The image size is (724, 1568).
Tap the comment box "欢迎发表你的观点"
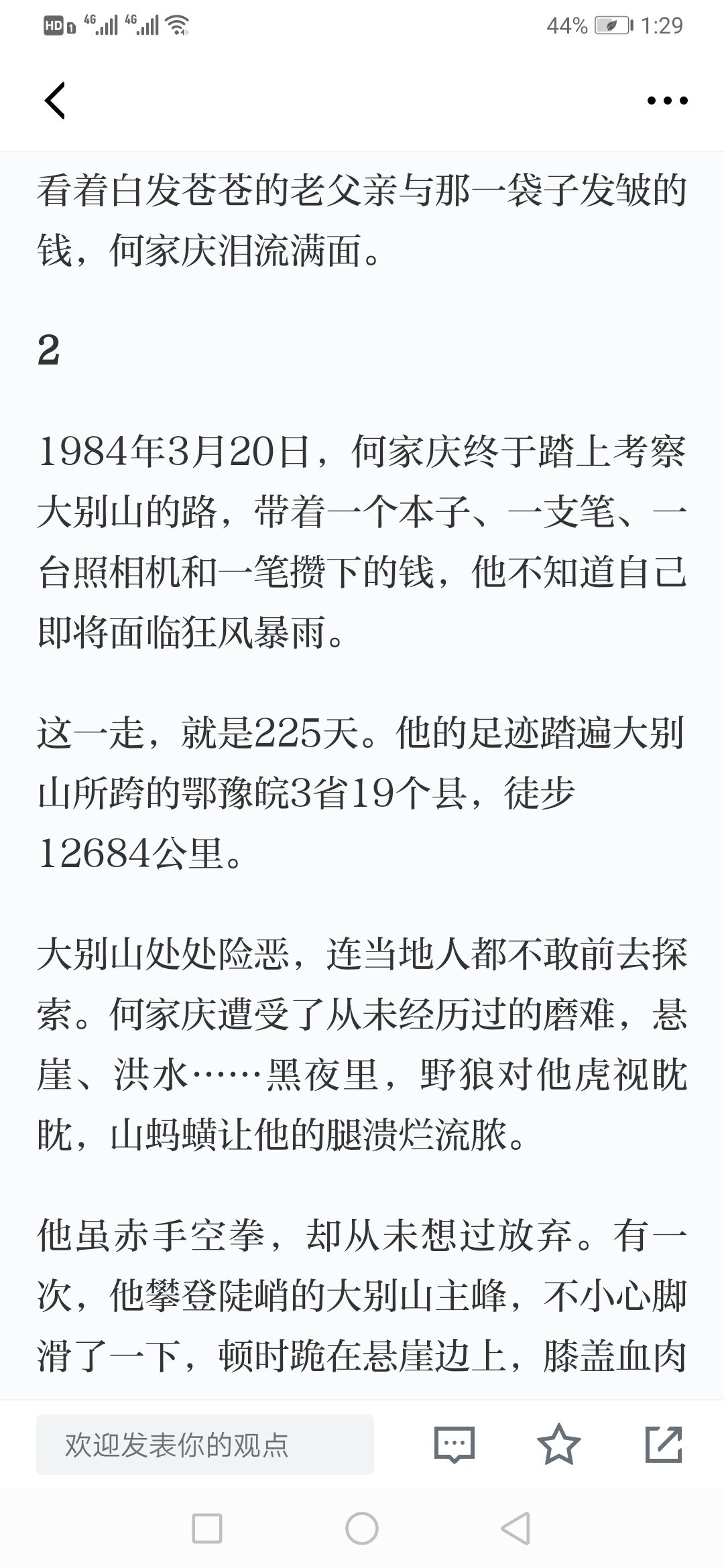204,1445
